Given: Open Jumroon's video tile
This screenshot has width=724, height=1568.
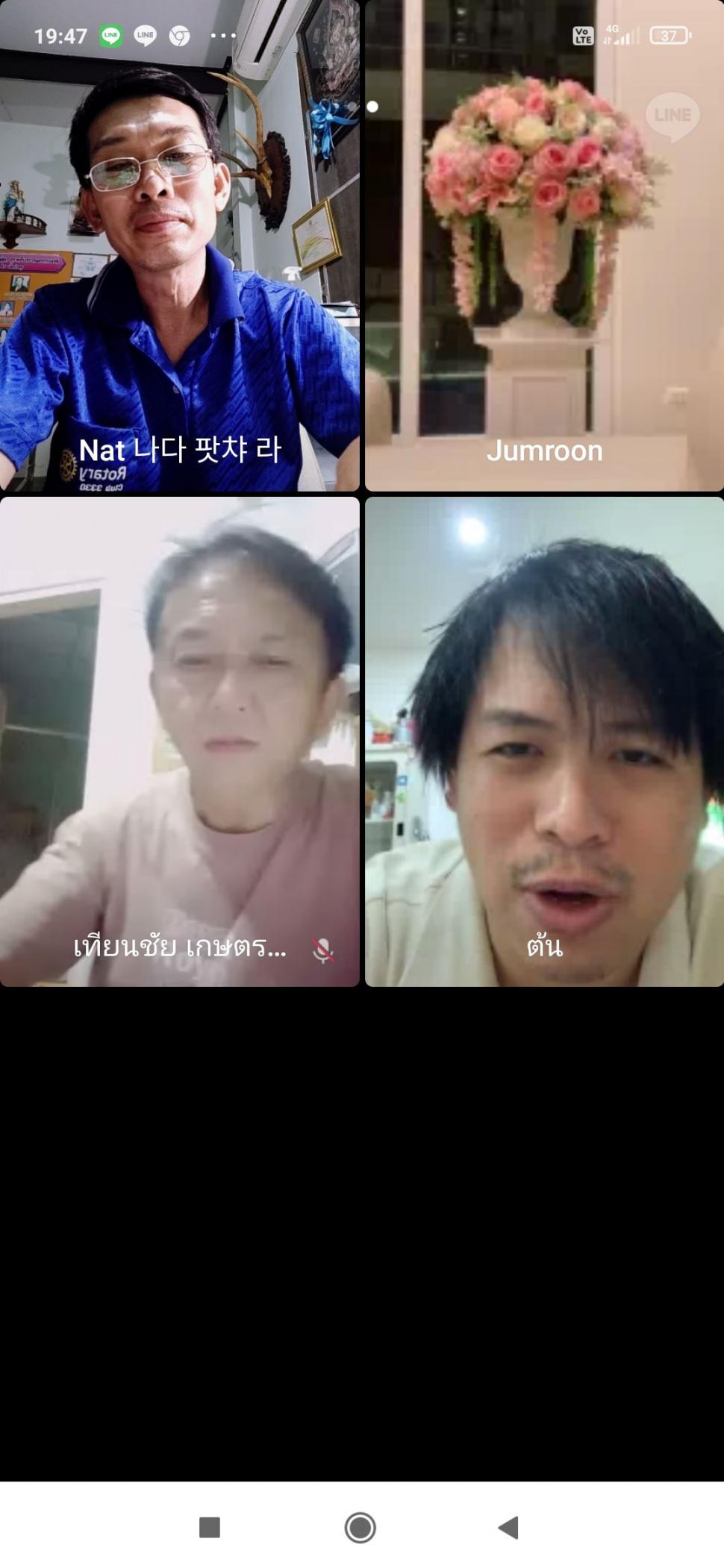Looking at the screenshot, I should point(544,245).
